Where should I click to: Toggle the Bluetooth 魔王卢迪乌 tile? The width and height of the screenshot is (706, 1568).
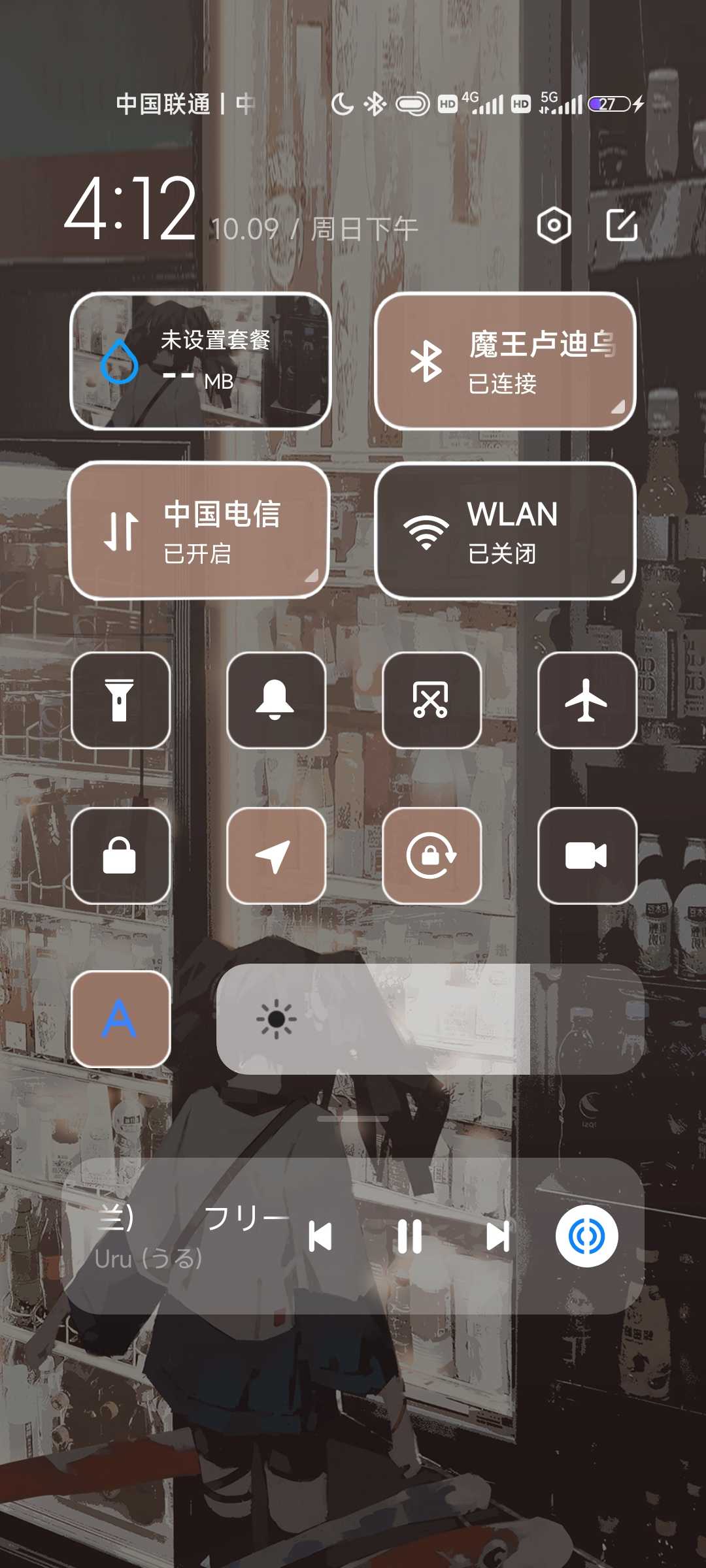505,361
